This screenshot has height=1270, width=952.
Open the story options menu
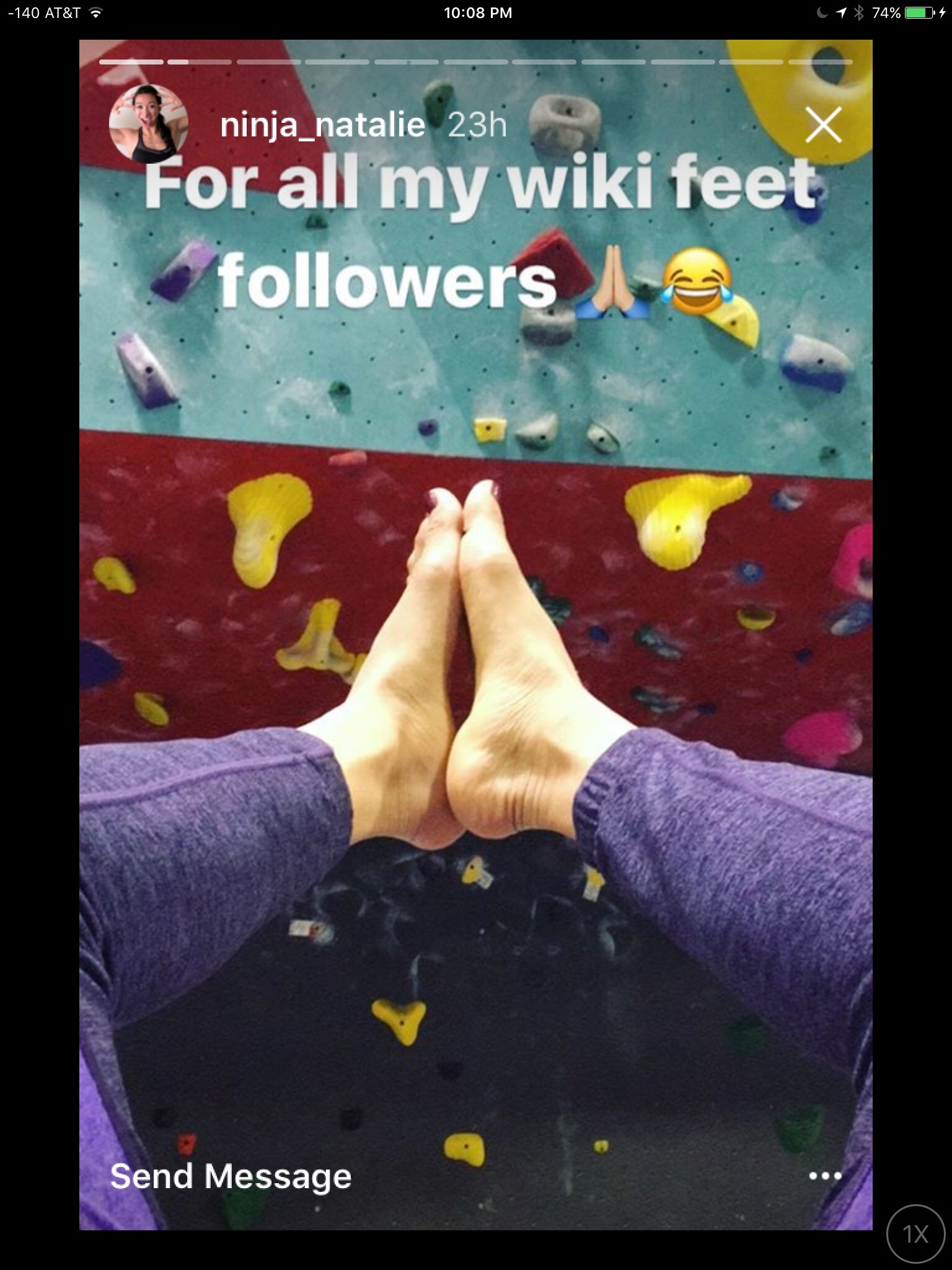[825, 1176]
